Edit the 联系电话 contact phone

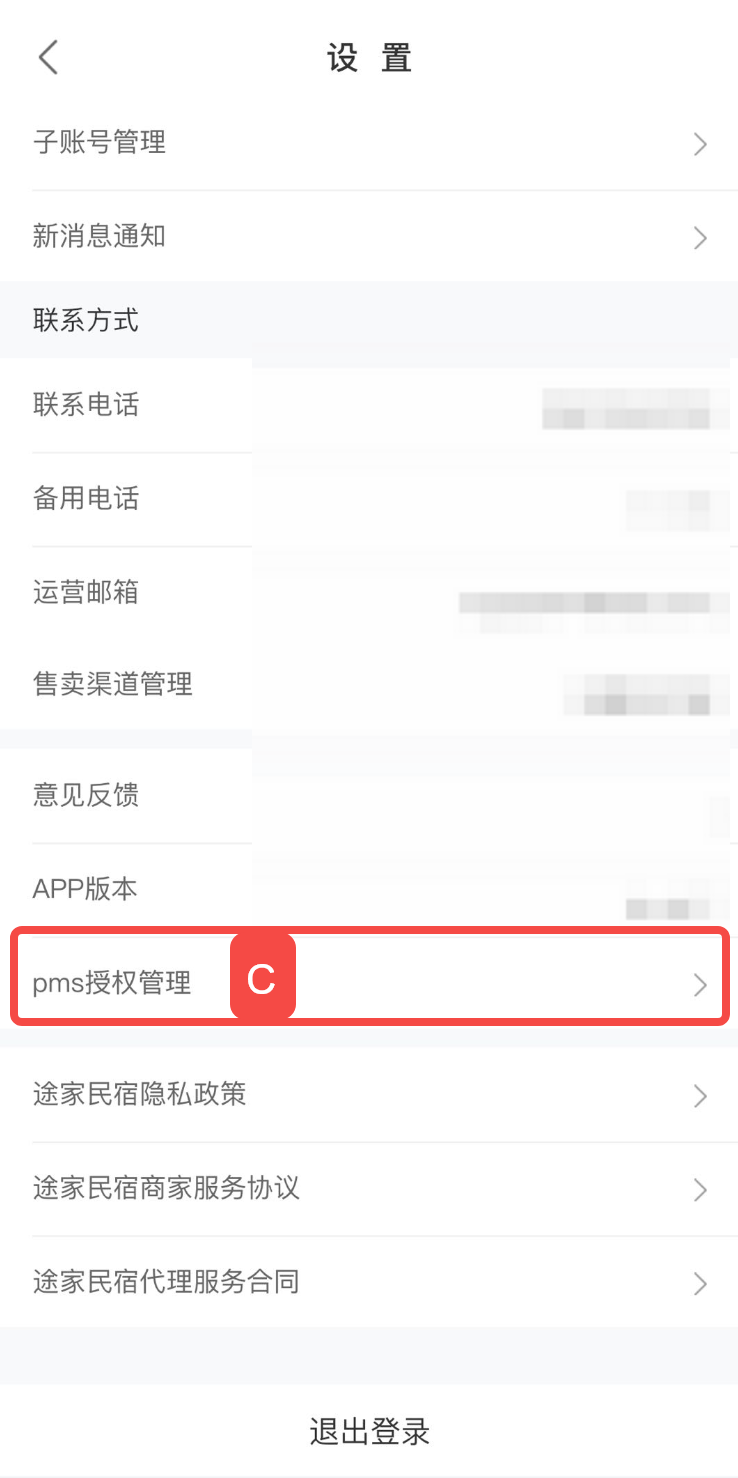coord(369,405)
